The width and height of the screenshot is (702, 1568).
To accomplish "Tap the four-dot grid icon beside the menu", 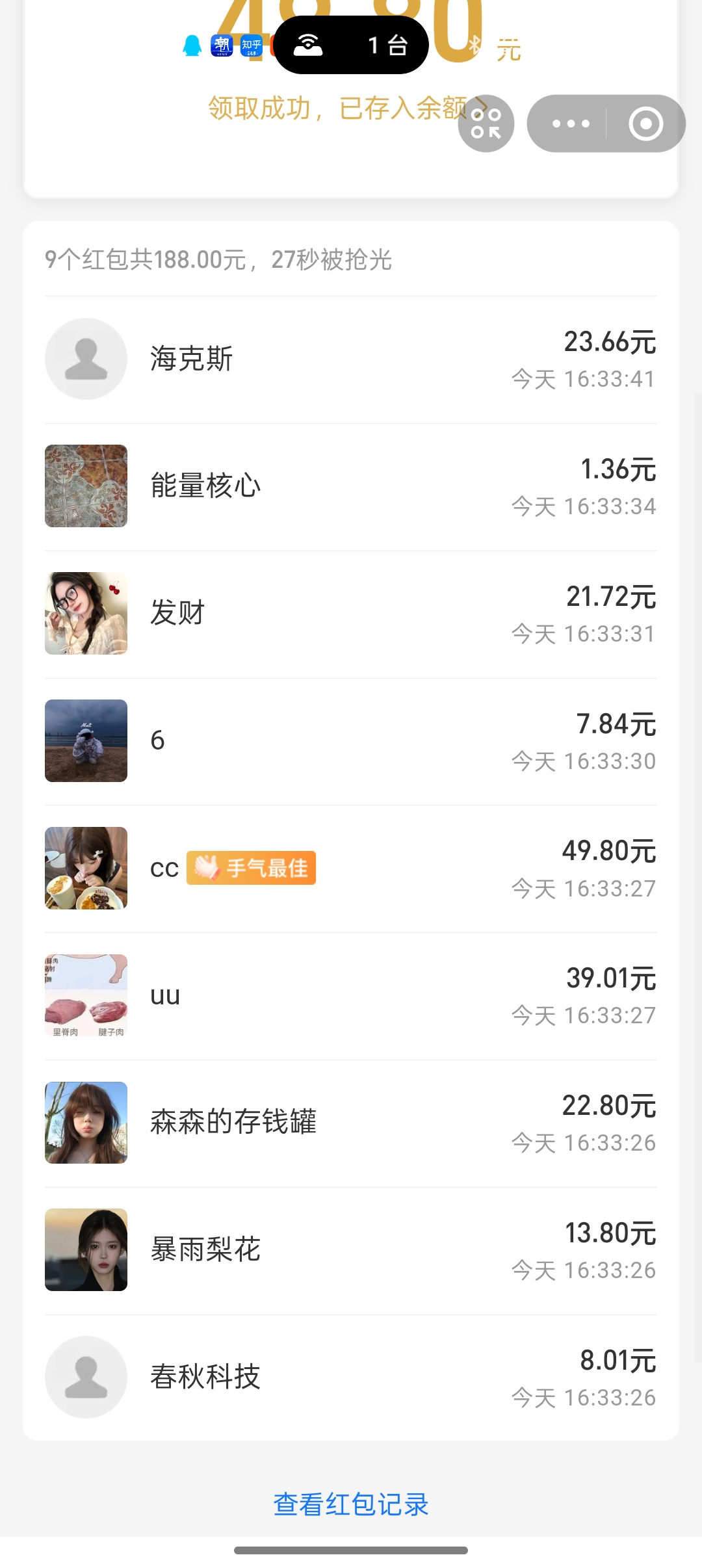I will pyautogui.click(x=486, y=124).
